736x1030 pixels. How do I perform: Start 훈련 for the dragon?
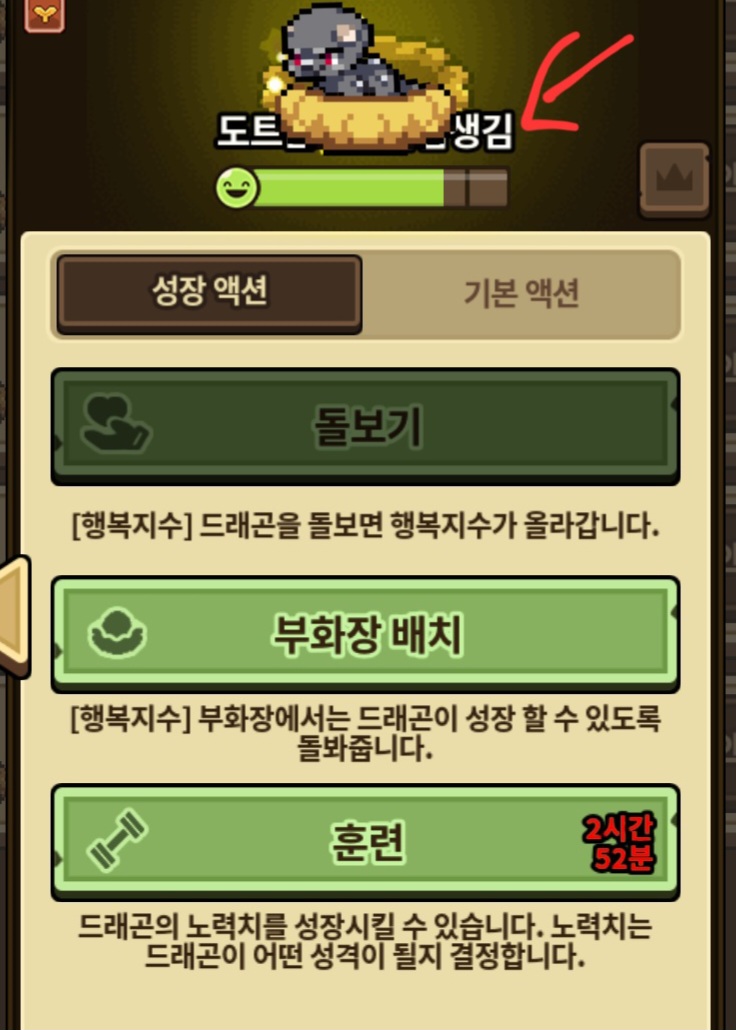coord(365,843)
